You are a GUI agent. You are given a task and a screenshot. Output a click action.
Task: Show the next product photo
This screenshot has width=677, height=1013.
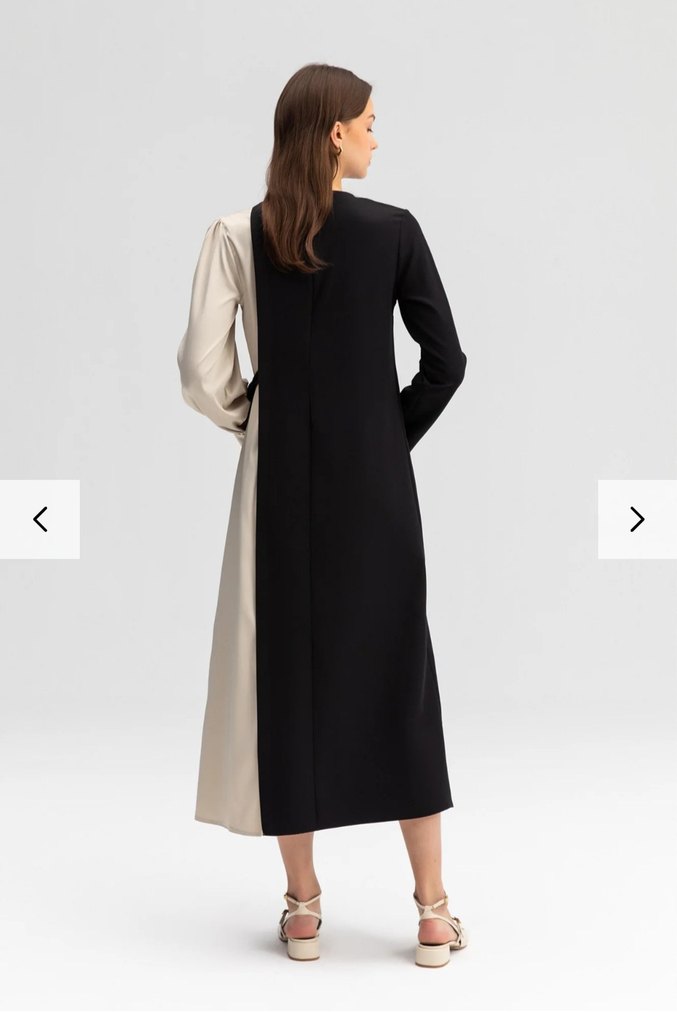click(x=637, y=519)
